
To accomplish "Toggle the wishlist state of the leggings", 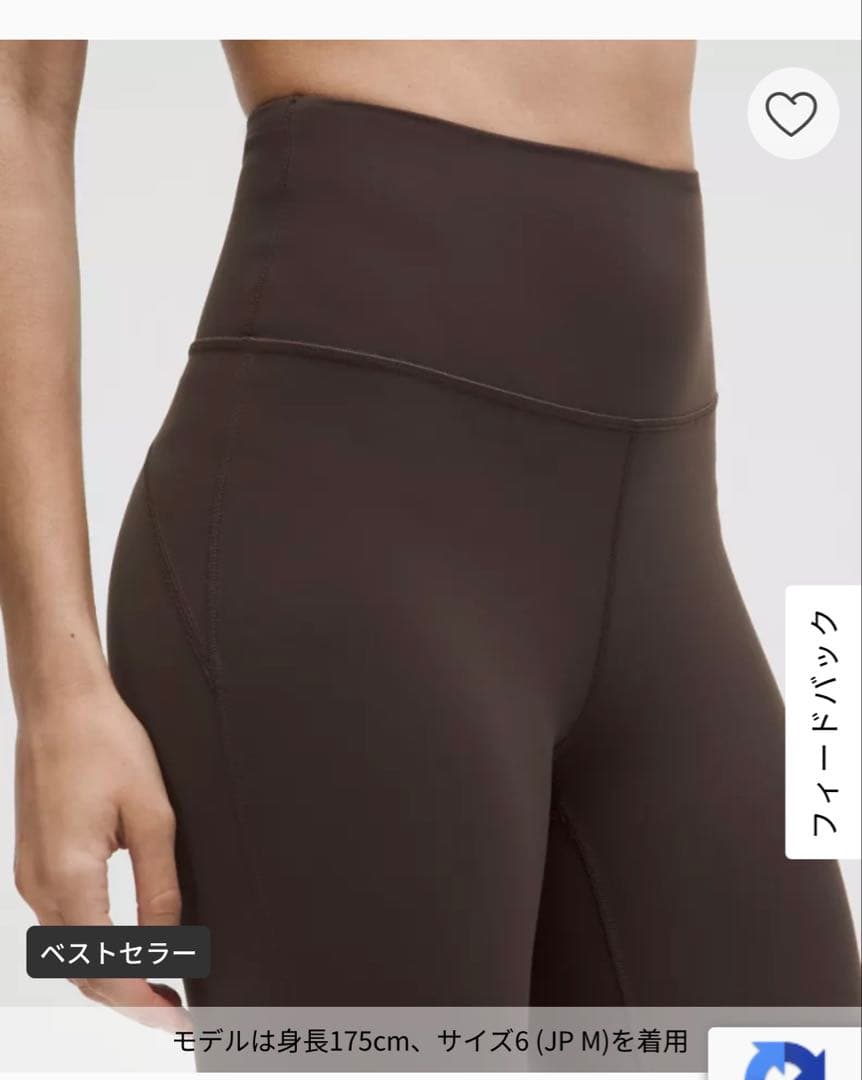I will [793, 113].
